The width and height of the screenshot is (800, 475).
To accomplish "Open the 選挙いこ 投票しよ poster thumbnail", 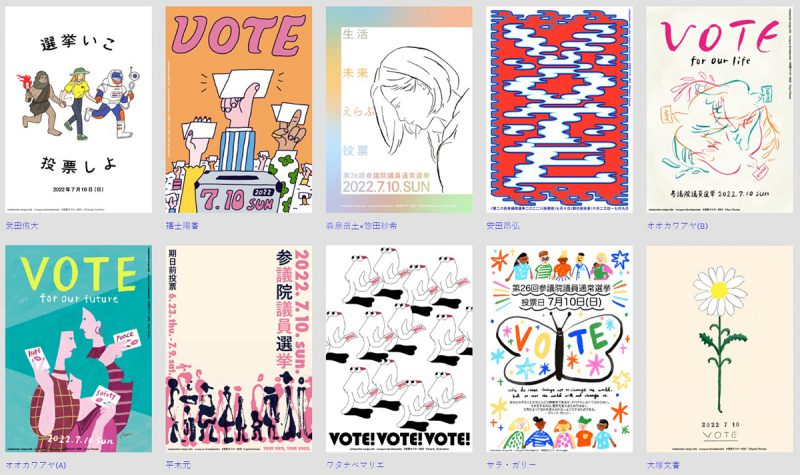I will pos(79,110).
